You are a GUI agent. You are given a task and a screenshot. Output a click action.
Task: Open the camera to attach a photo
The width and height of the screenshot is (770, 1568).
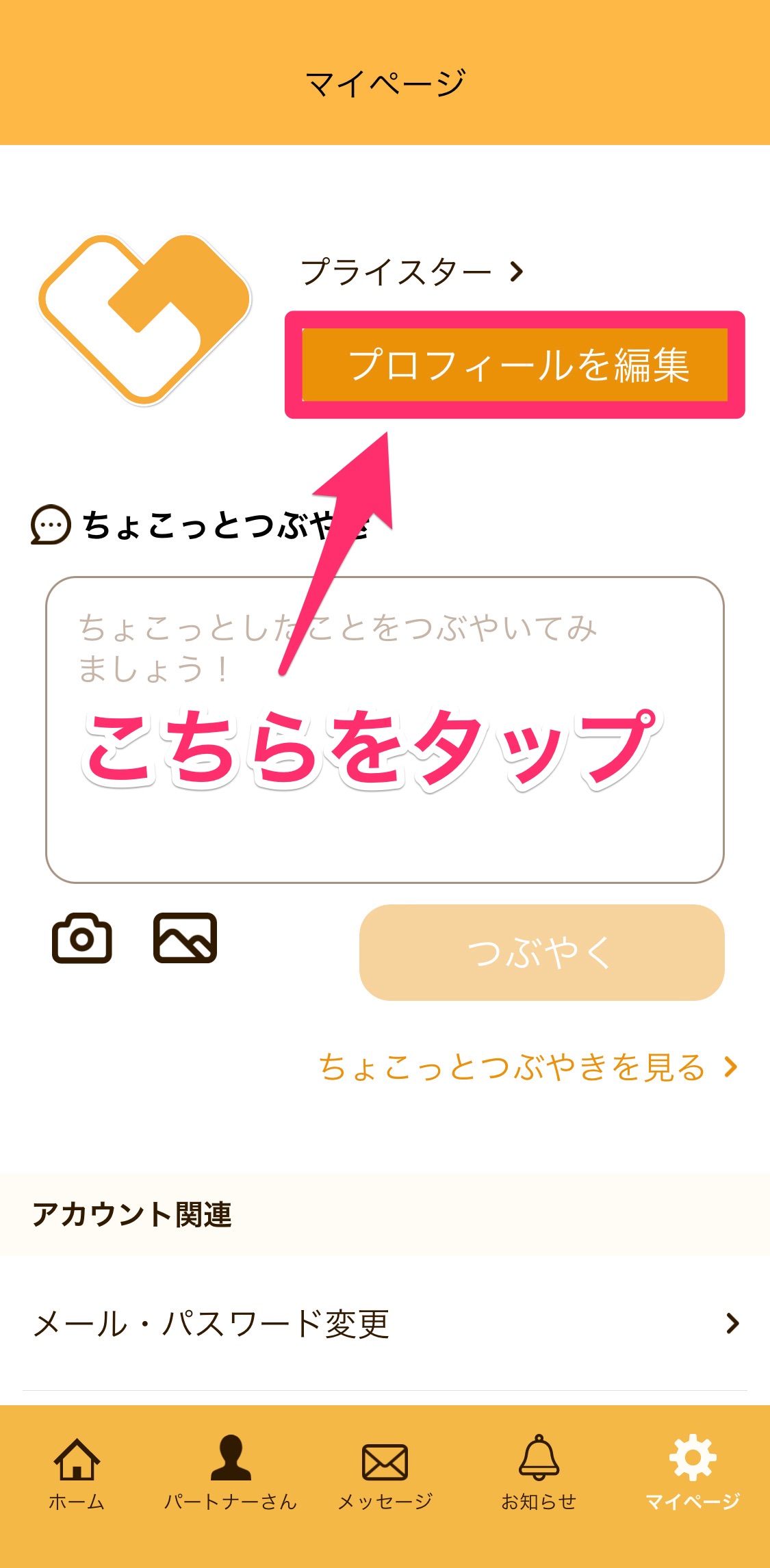[x=82, y=938]
